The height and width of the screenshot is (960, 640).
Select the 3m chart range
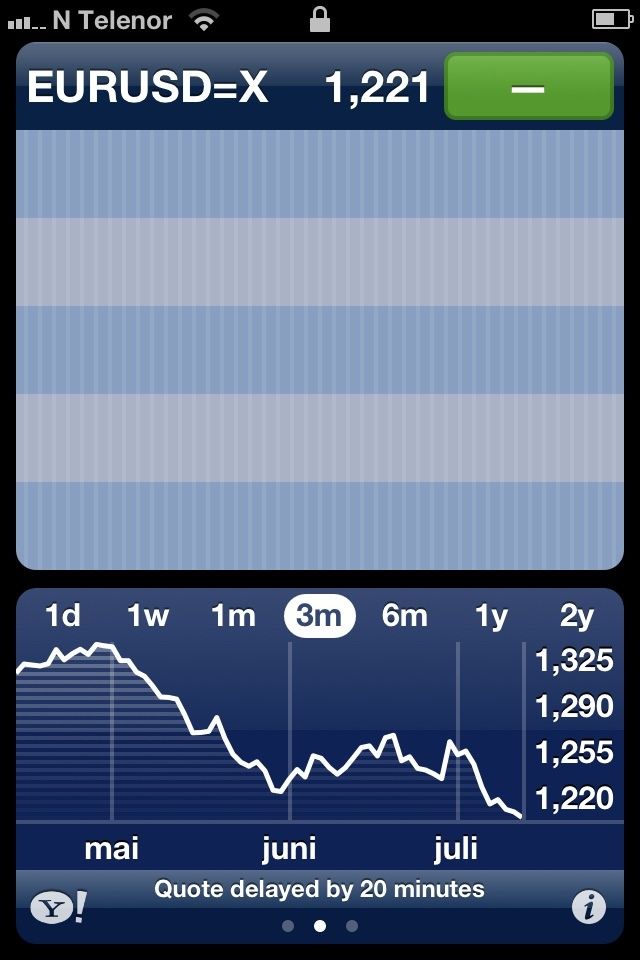coord(319,616)
